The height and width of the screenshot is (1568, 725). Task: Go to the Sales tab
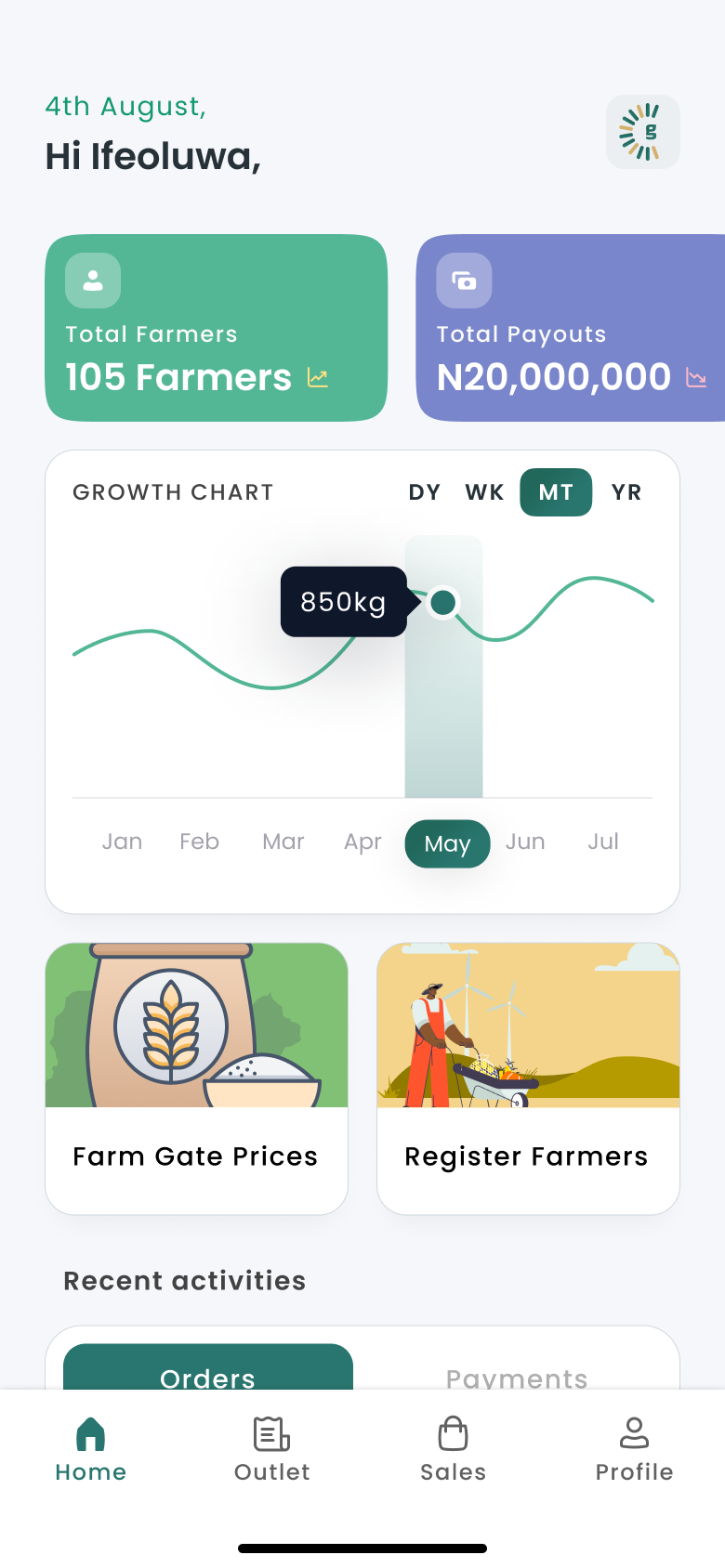point(453,1447)
